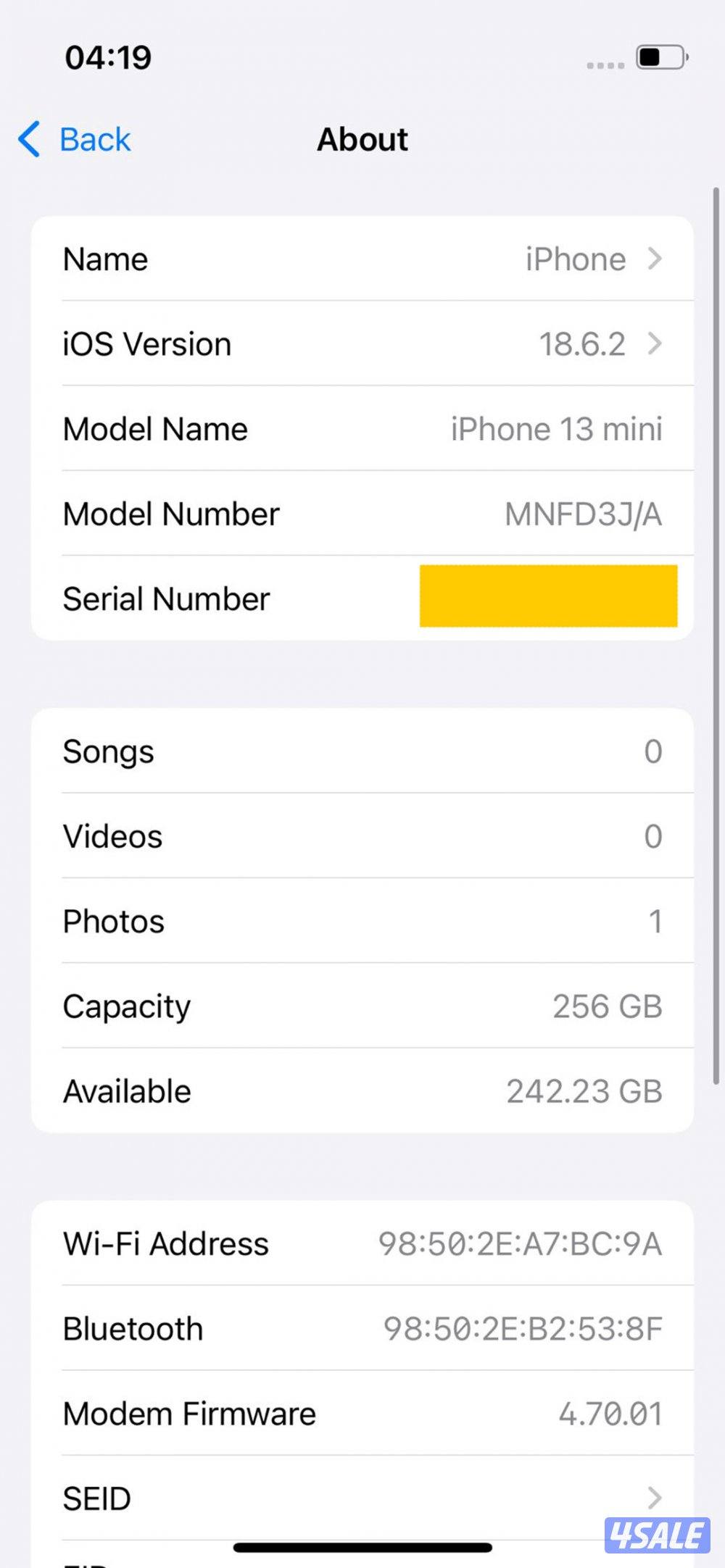The image size is (725, 1568).
Task: Tap the blue back chevron arrow
Action: point(29,139)
